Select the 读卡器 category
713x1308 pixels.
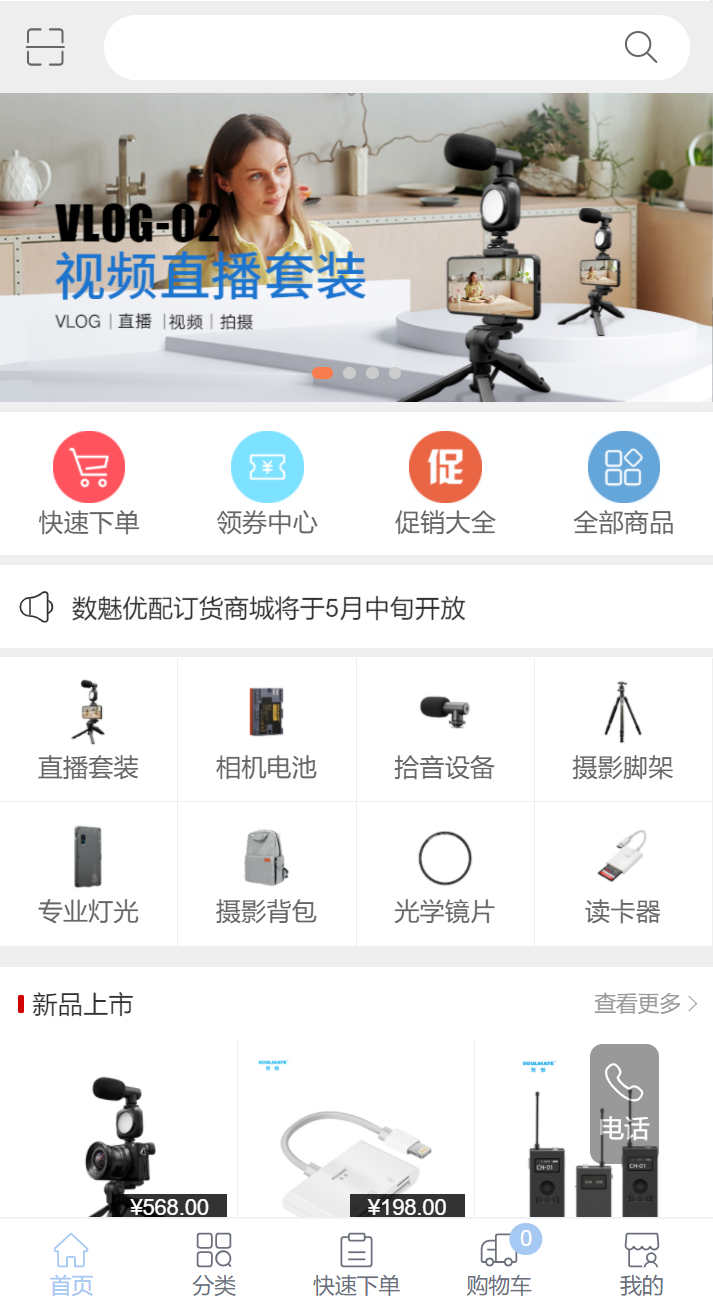point(623,874)
